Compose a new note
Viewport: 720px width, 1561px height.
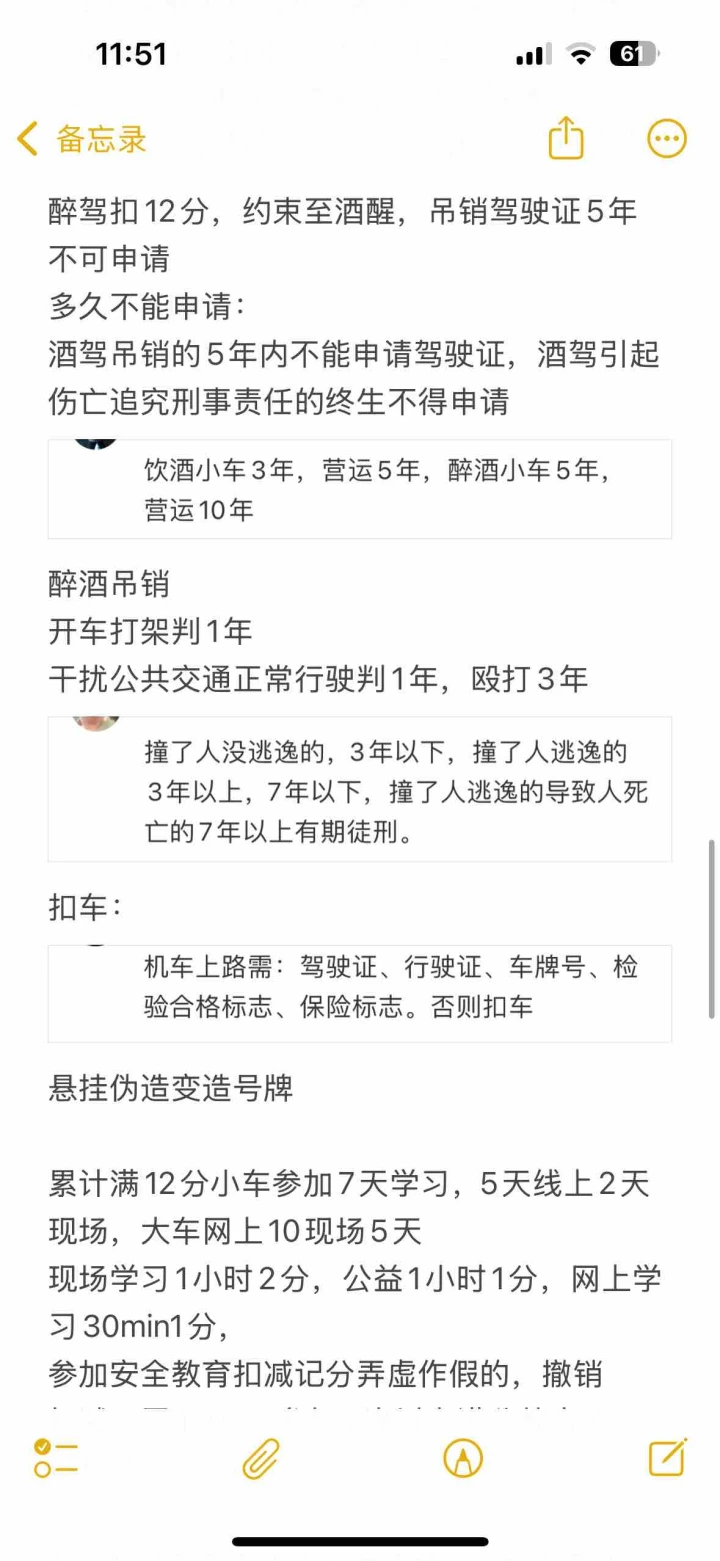[x=667, y=1457]
